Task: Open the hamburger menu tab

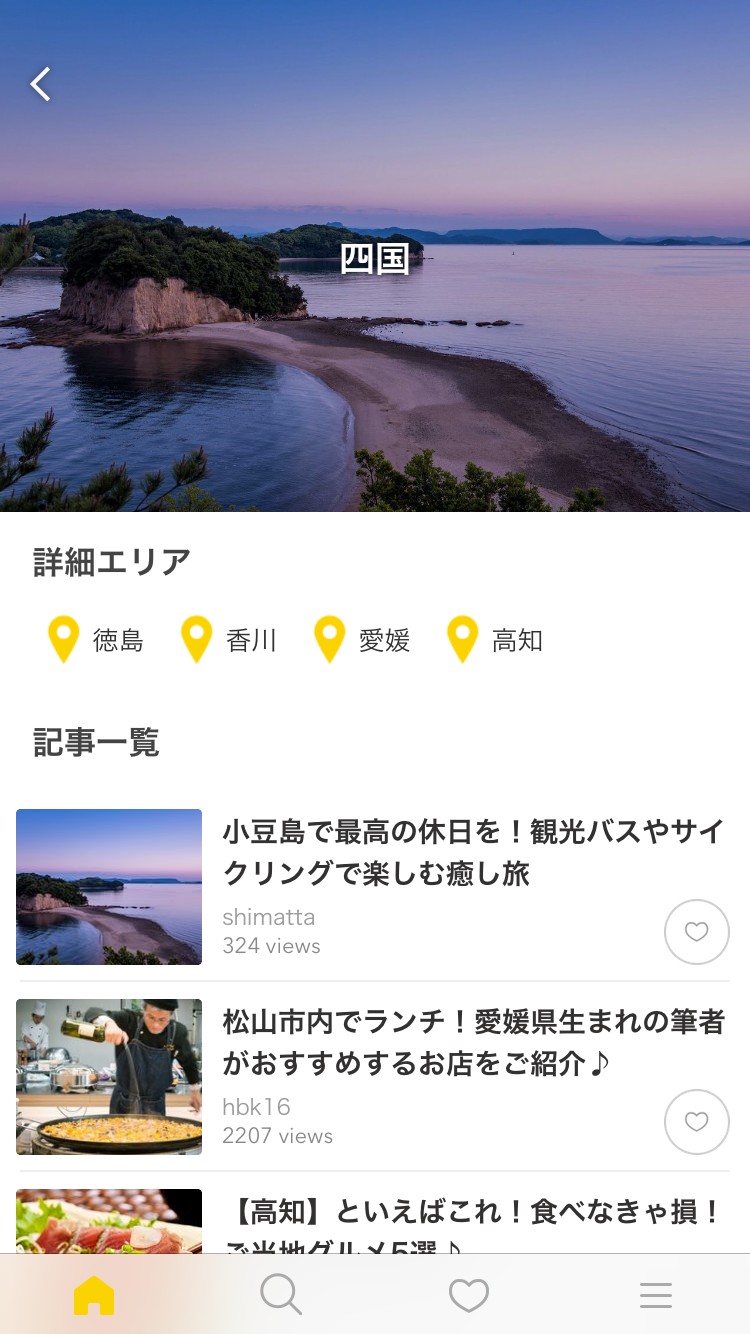Action: click(656, 1295)
